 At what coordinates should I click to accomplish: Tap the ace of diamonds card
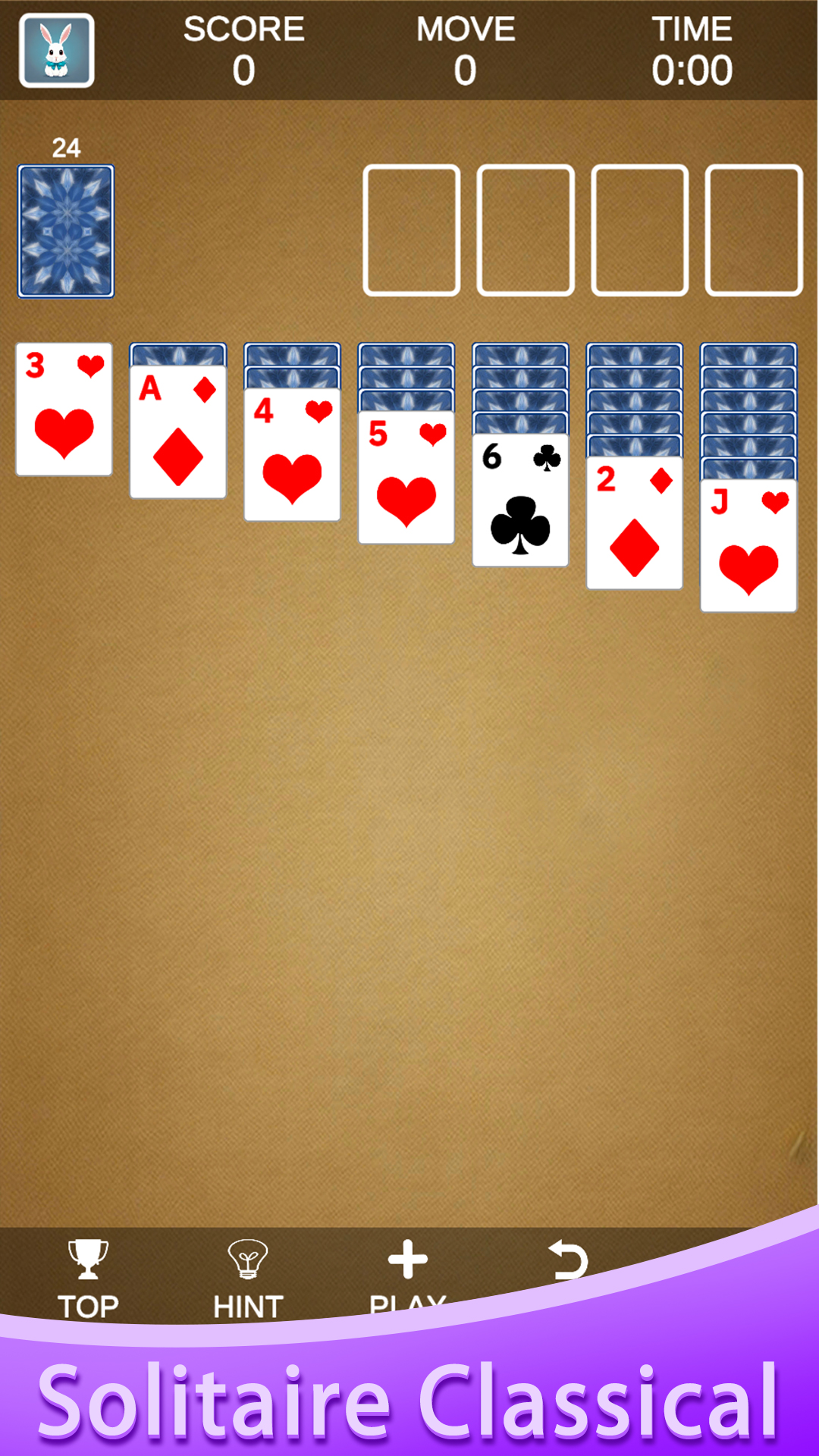pyautogui.click(x=178, y=431)
